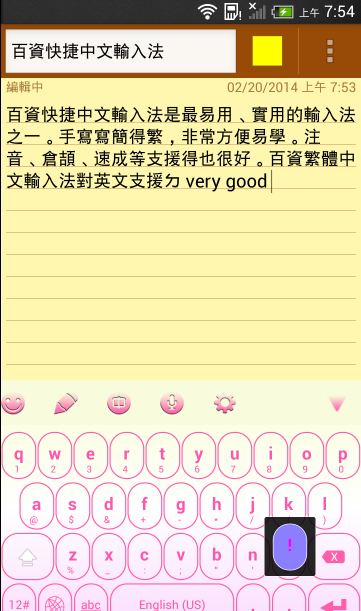Switch to handwriting pencil input

65,403
